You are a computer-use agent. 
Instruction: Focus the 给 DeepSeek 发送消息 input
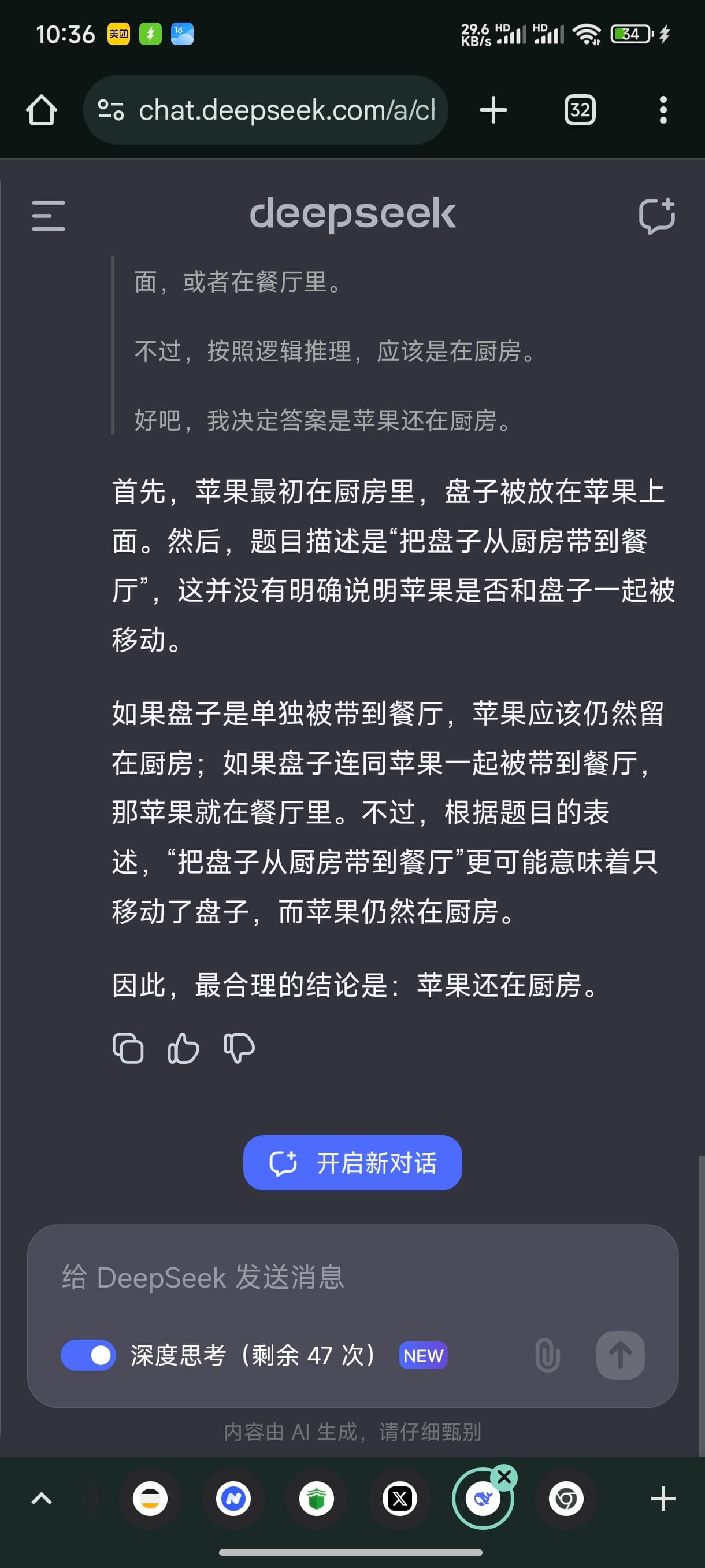(352, 1277)
